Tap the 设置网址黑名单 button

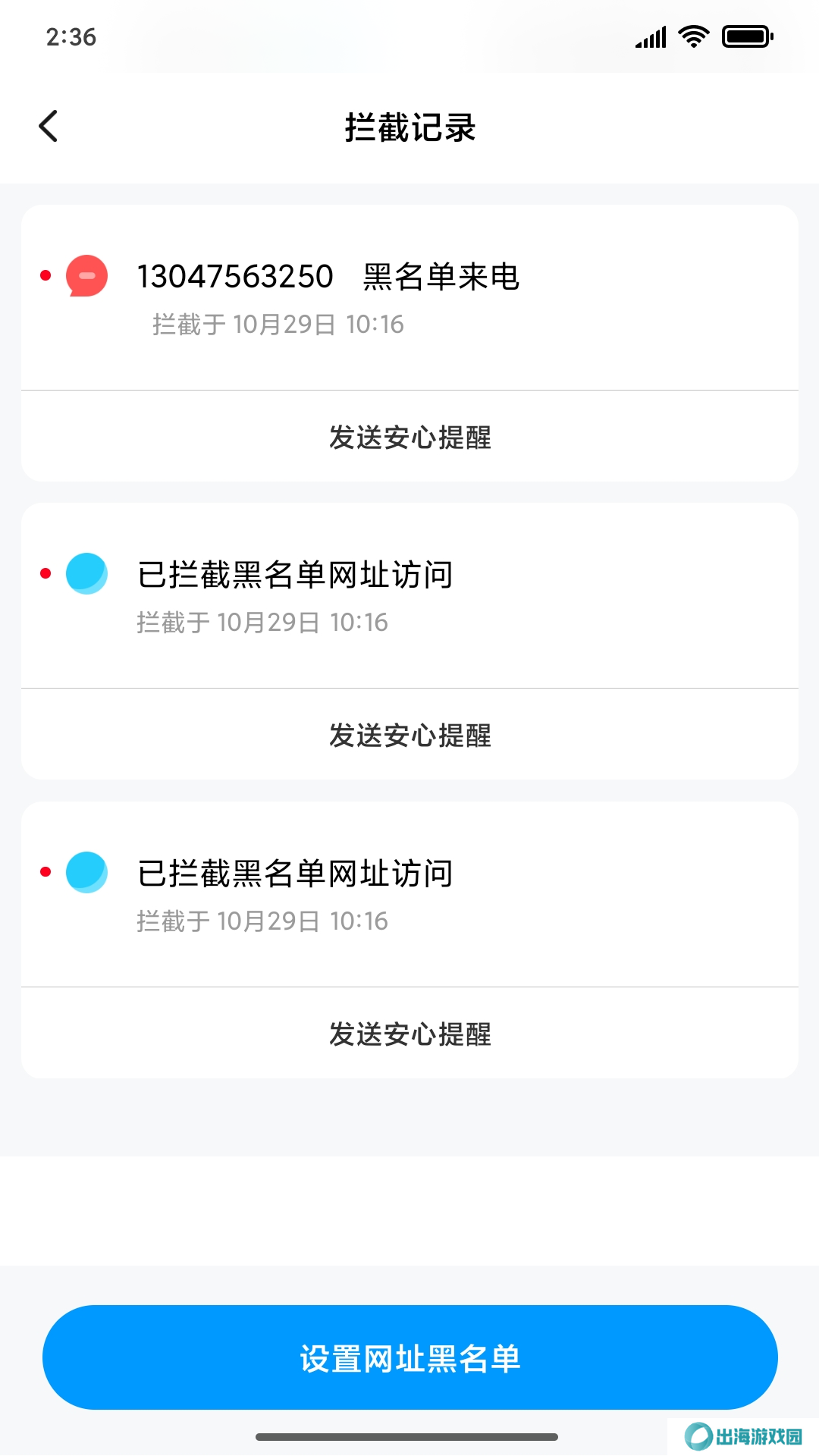(x=409, y=1357)
